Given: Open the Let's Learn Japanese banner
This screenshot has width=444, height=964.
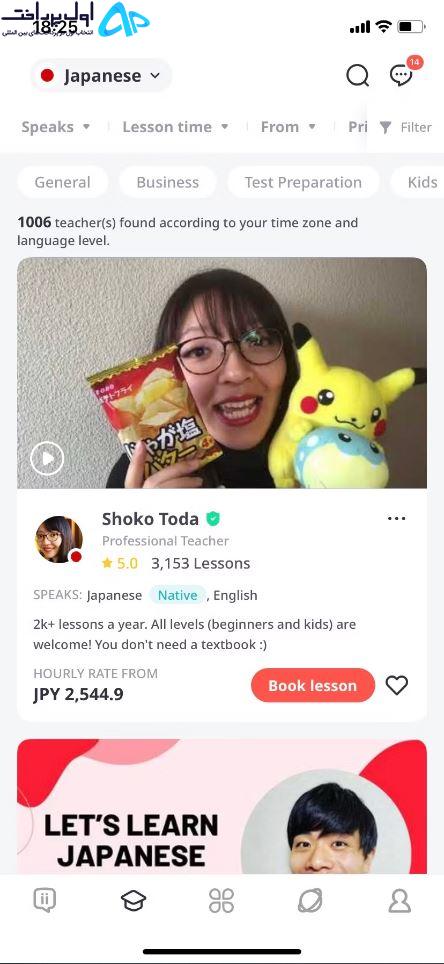Looking at the screenshot, I should click(222, 806).
